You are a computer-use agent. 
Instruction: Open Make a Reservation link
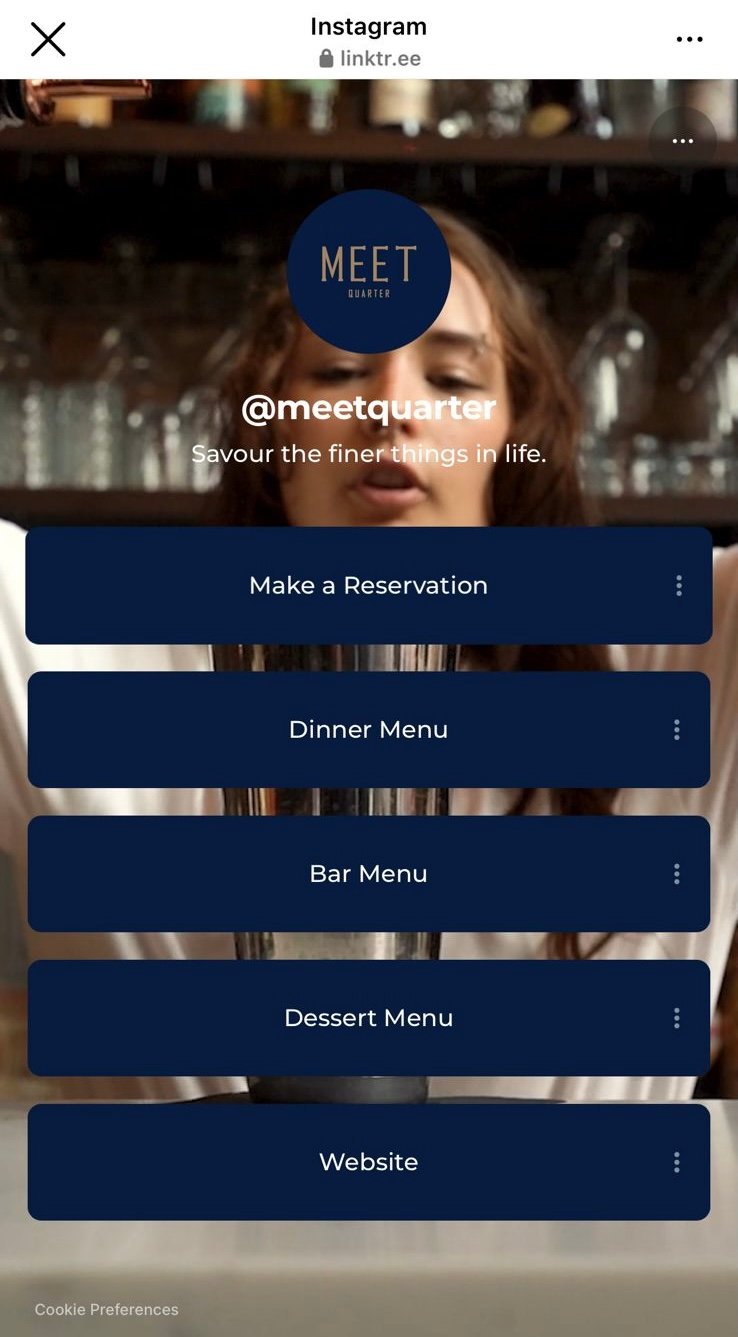click(x=369, y=585)
